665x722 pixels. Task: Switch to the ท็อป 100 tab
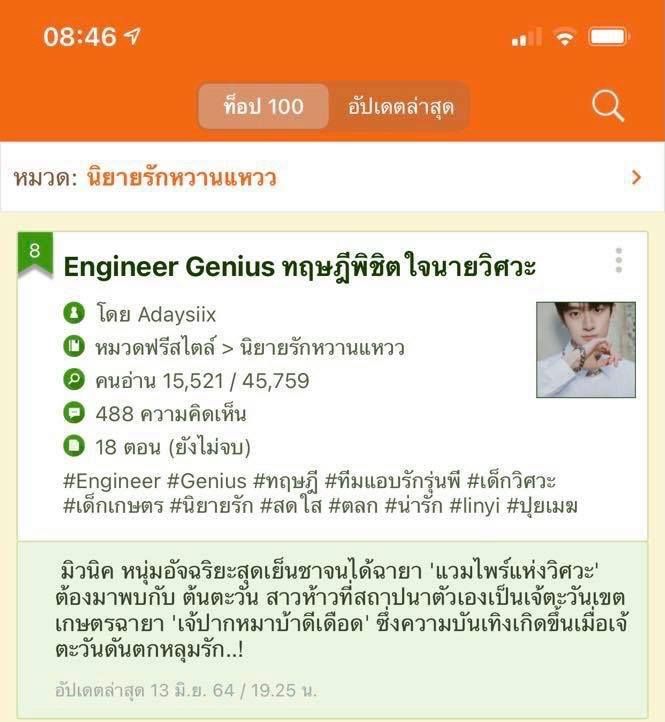click(264, 106)
